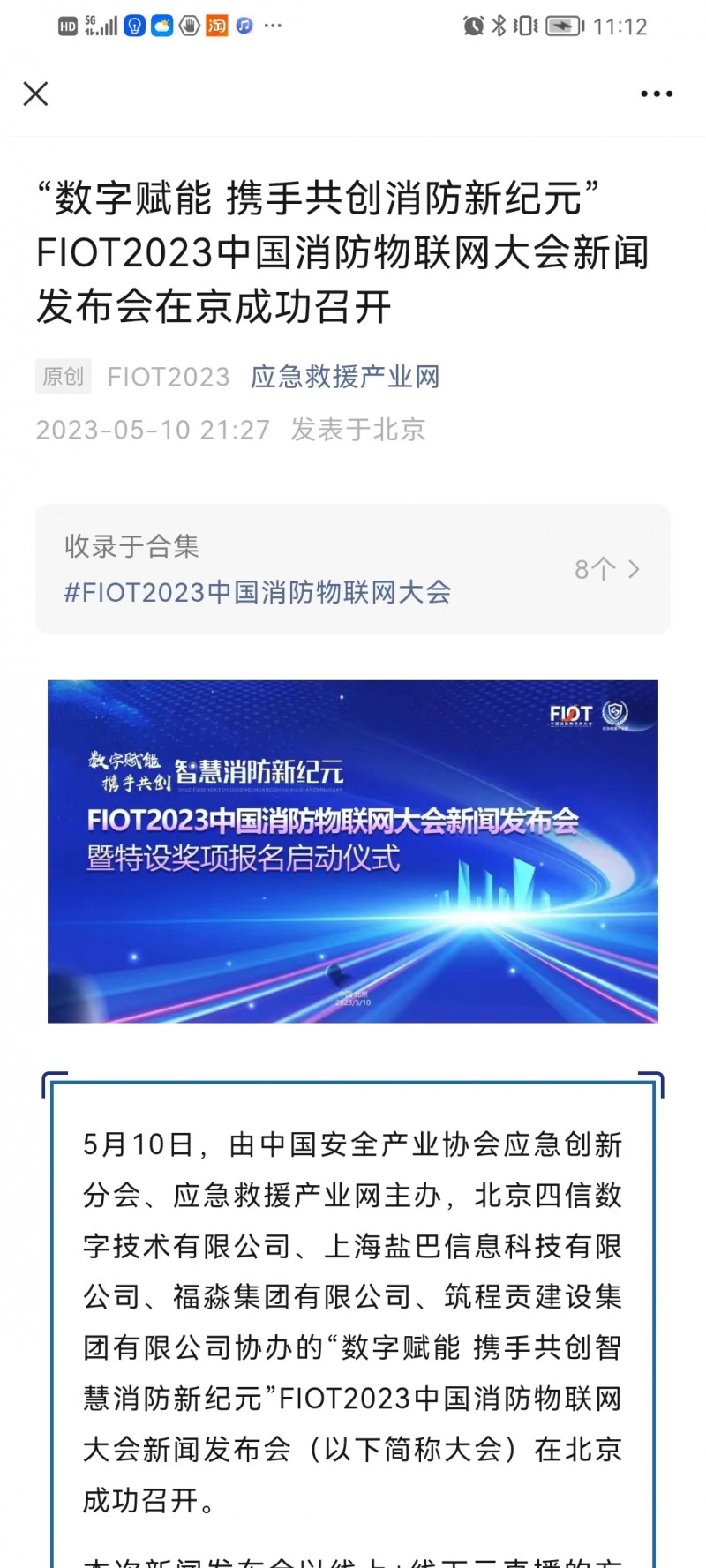Open the three-dot more options menu

click(657, 94)
